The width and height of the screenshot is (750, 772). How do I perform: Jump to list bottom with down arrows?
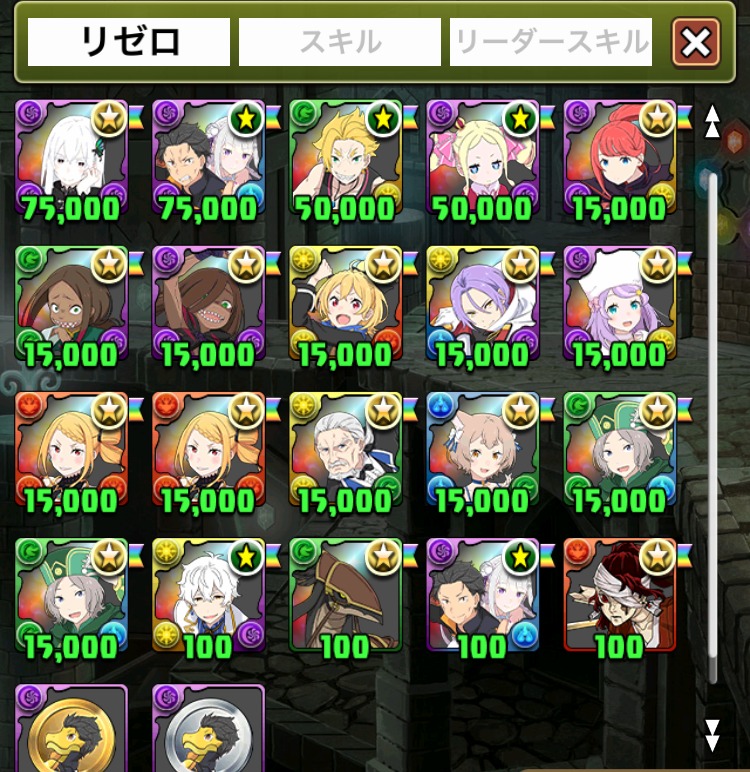(x=712, y=735)
